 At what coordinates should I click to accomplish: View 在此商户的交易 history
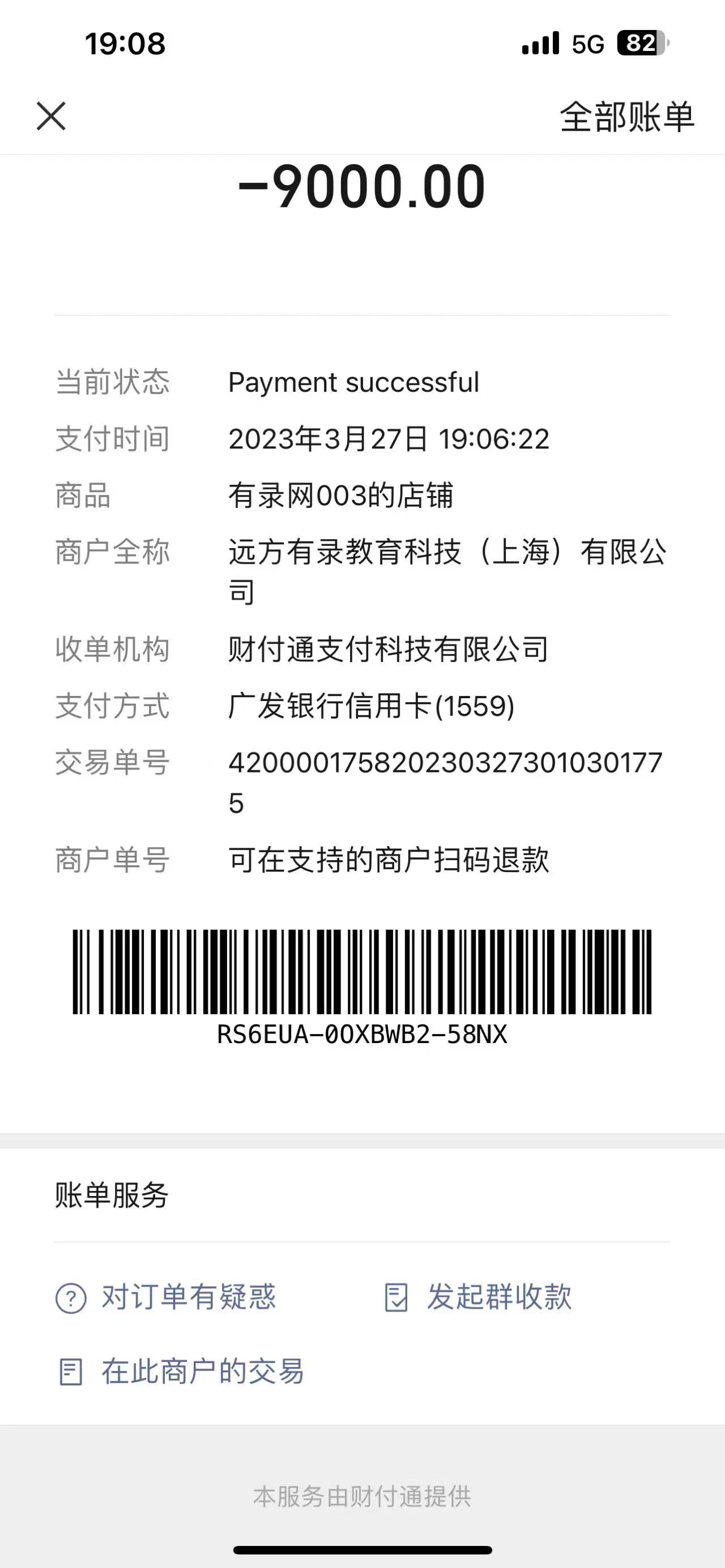click(181, 1372)
